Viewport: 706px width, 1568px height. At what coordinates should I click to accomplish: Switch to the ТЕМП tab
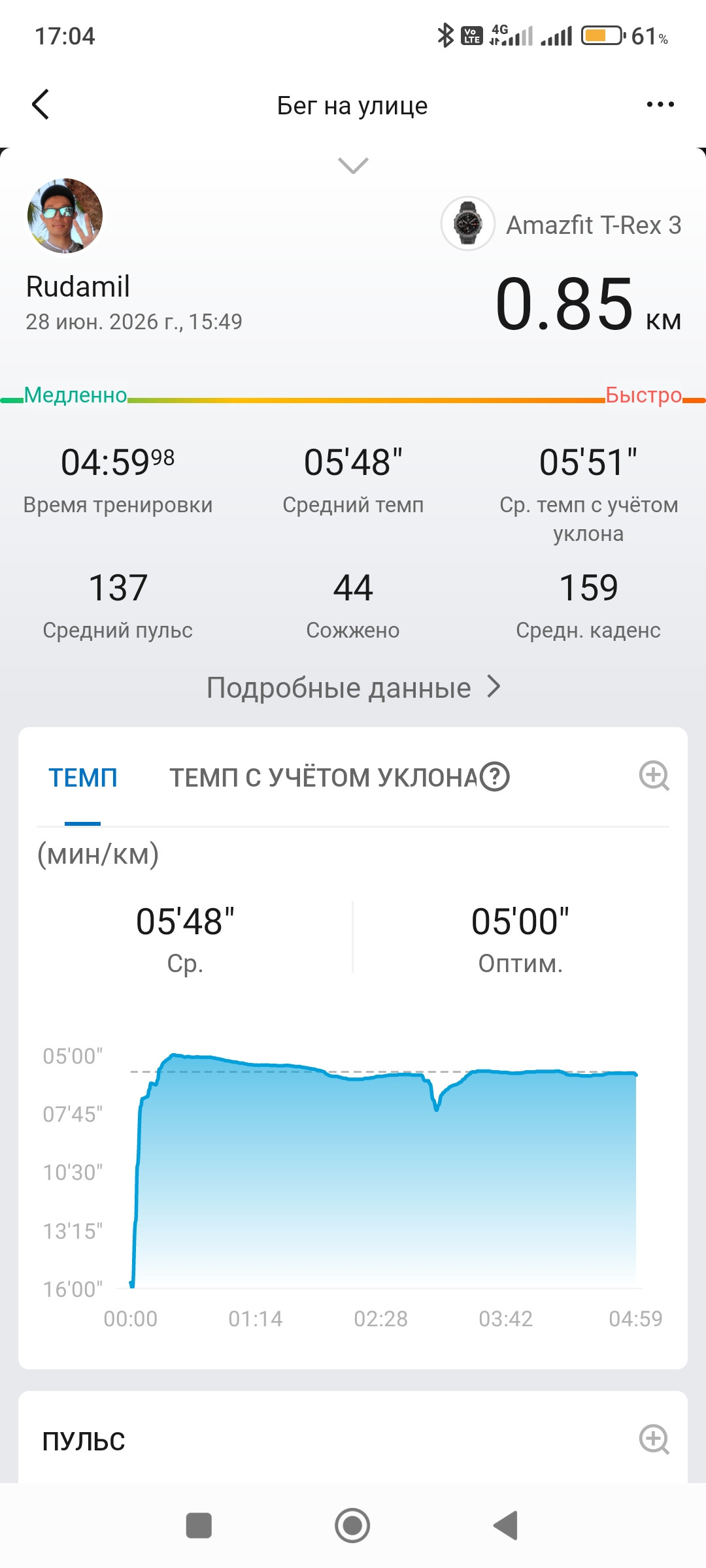(83, 777)
